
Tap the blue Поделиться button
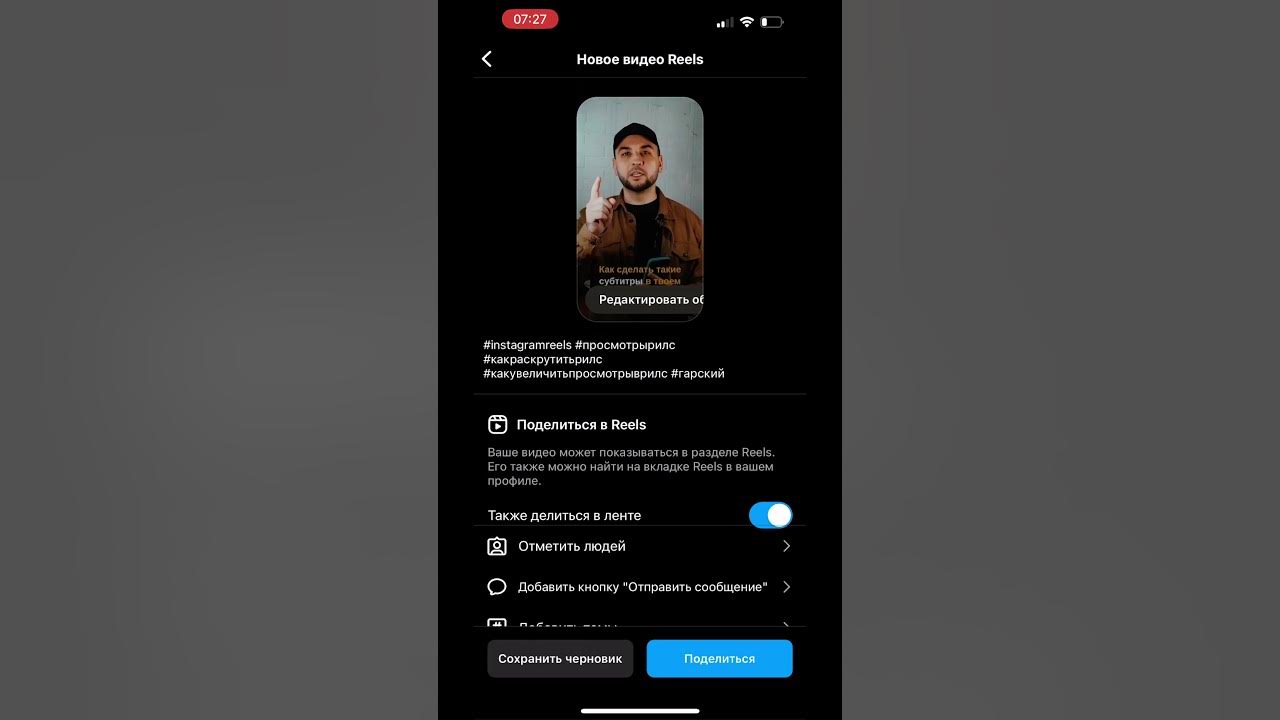tap(719, 659)
